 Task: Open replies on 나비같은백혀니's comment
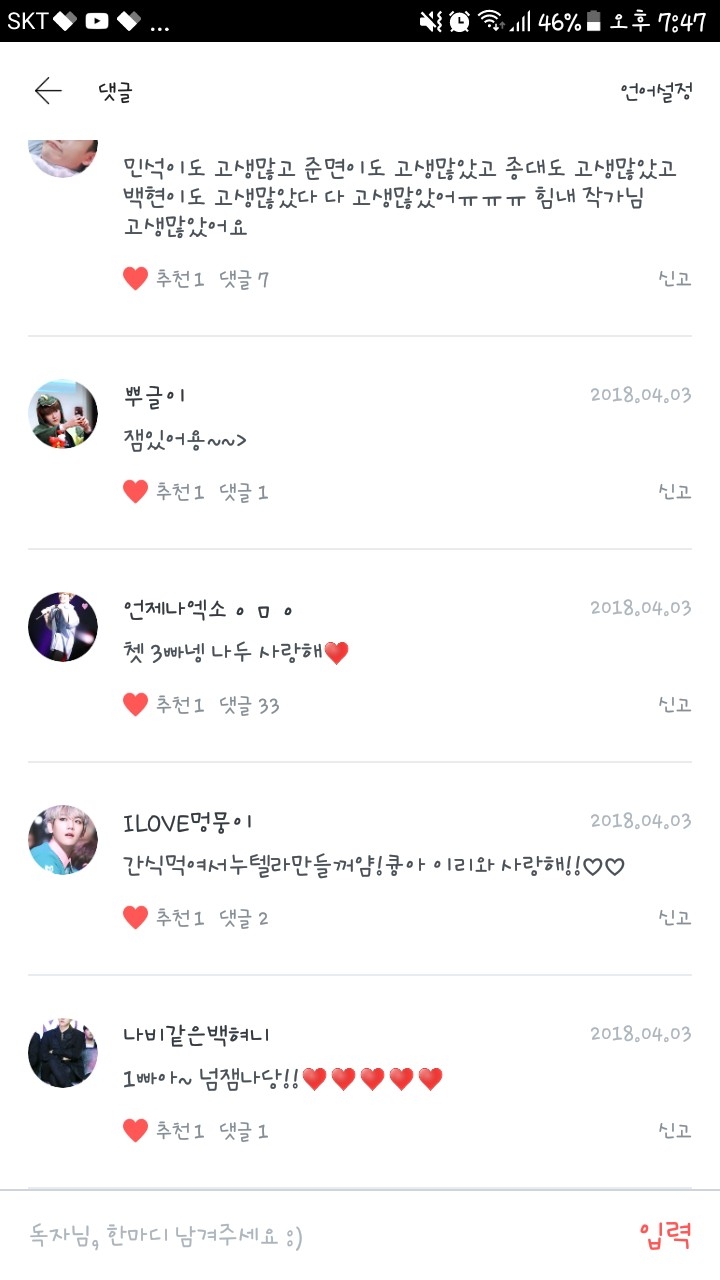point(244,1131)
